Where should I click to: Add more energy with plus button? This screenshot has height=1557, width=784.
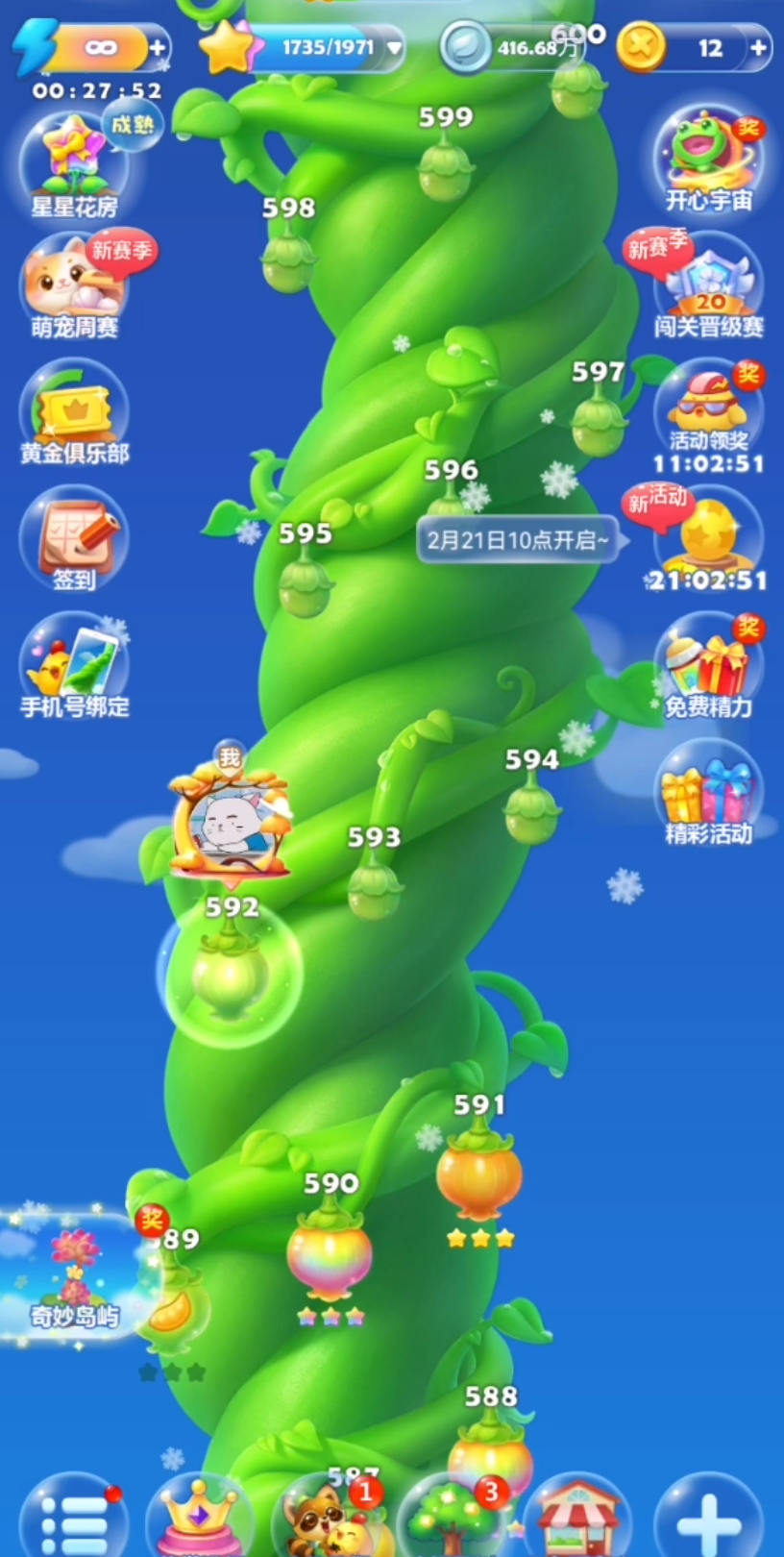158,47
